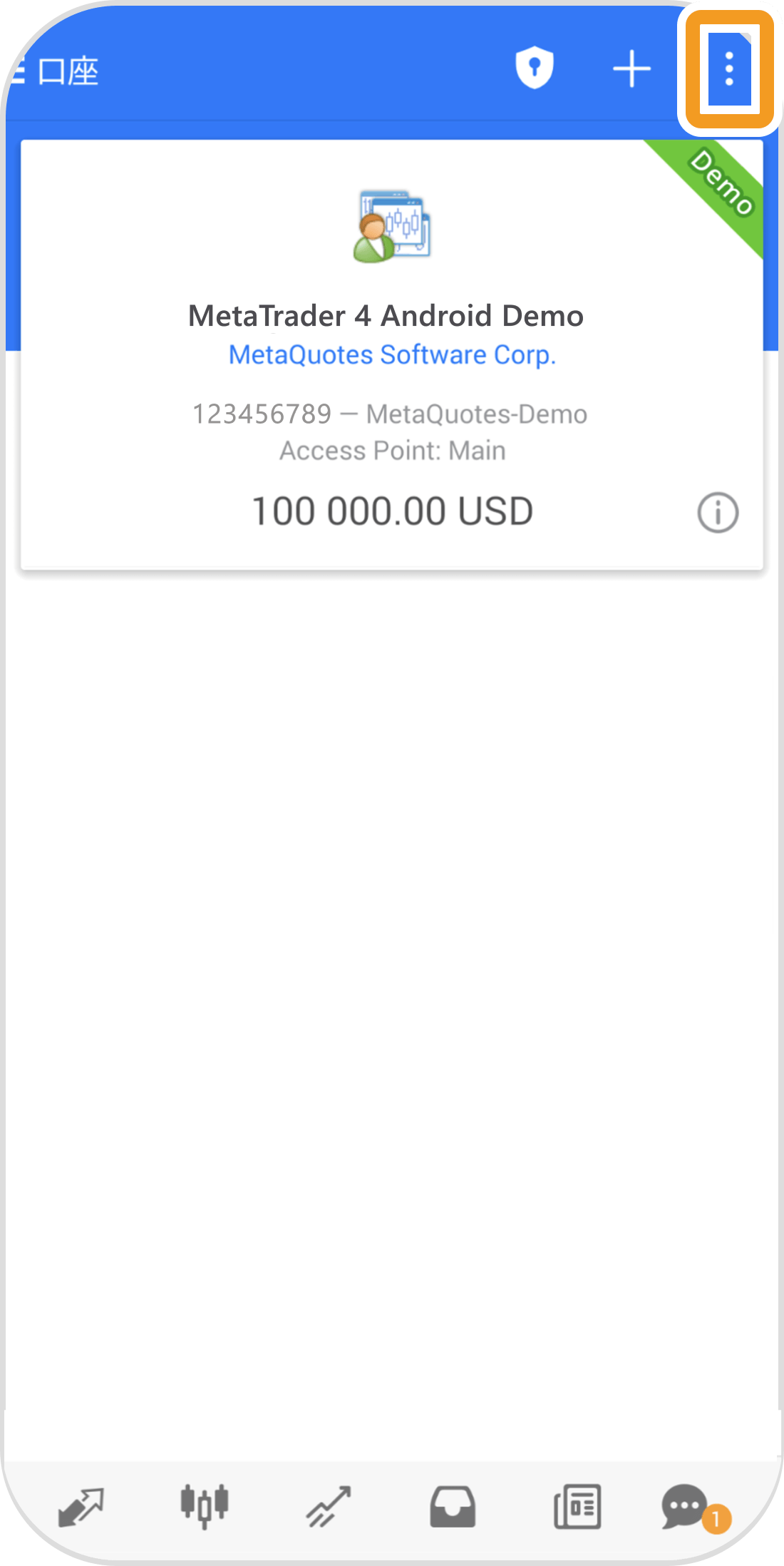784x1566 pixels.
Task: Open the News tab
Action: click(x=577, y=1507)
